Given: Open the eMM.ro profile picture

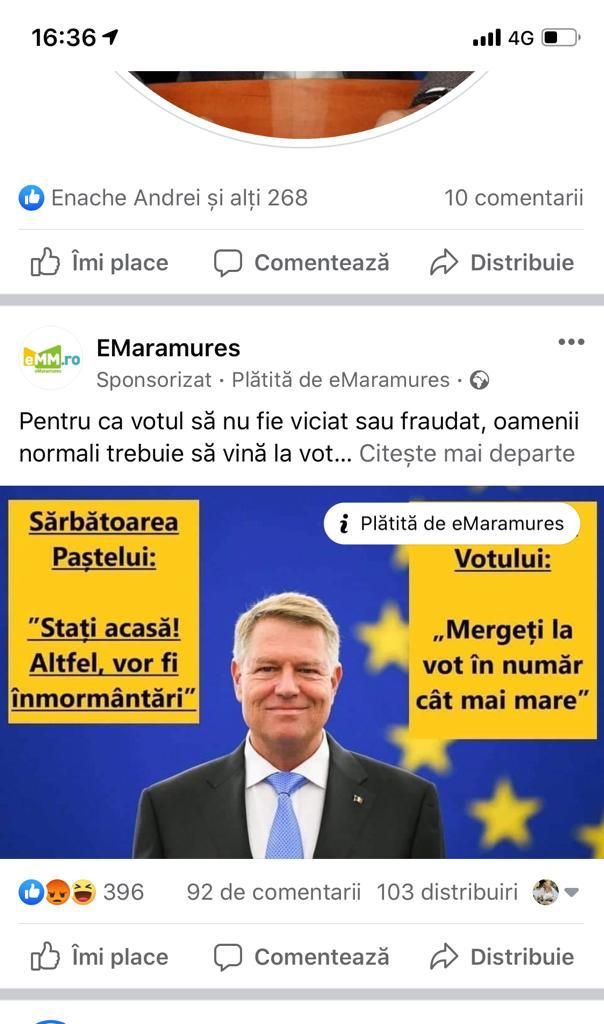Looking at the screenshot, I should pyautogui.click(x=51, y=358).
